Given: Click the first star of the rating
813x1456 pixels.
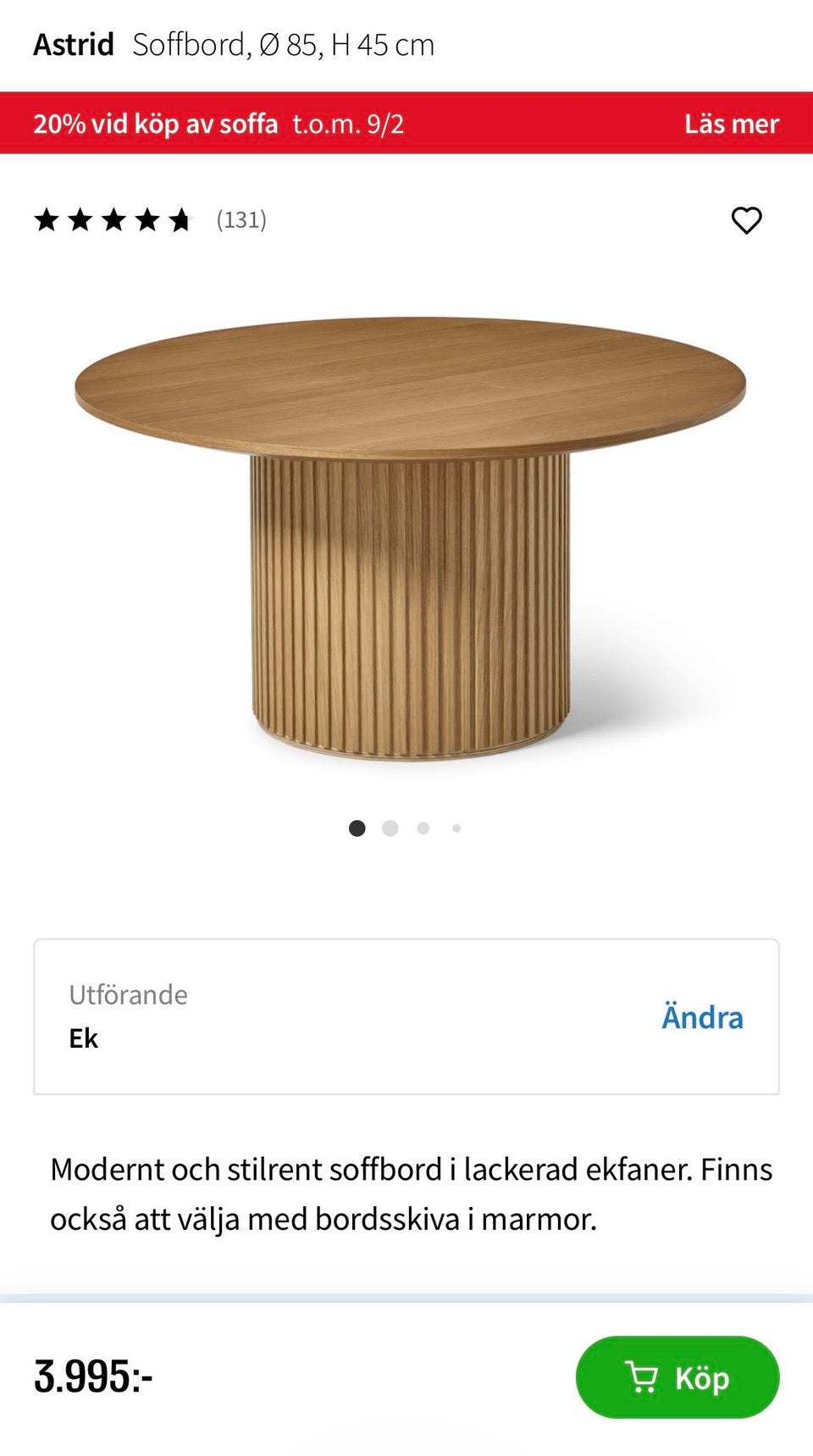Looking at the screenshot, I should [48, 221].
